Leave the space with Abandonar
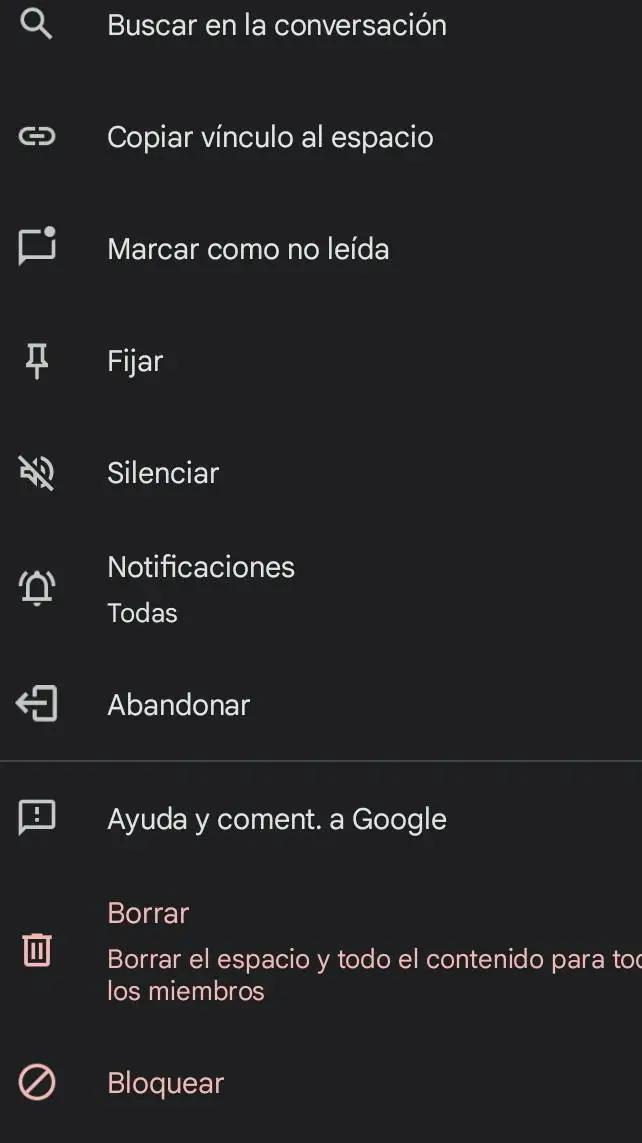Image resolution: width=642 pixels, height=1143 pixels. click(x=321, y=705)
